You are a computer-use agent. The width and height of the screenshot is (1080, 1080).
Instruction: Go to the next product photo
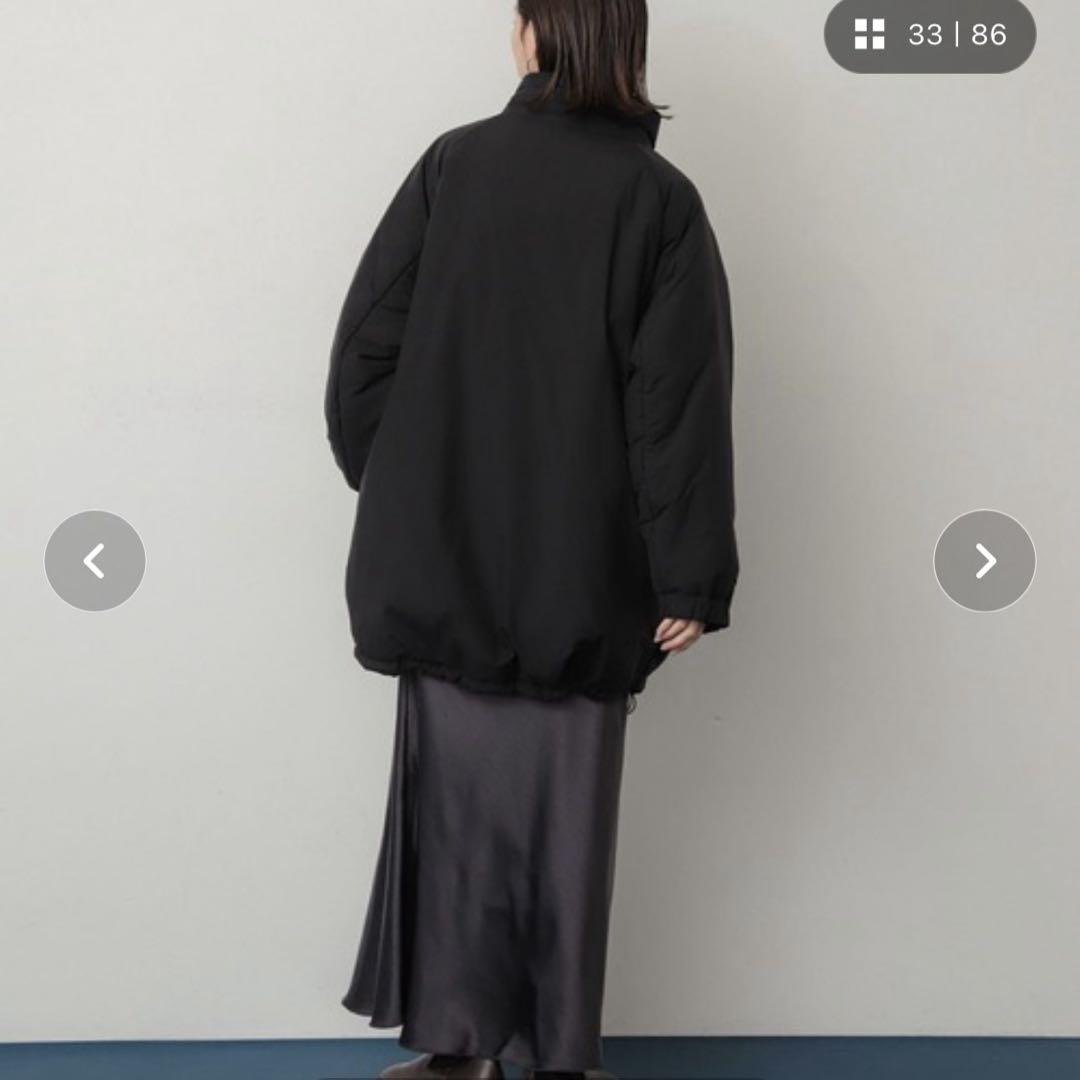tap(984, 561)
